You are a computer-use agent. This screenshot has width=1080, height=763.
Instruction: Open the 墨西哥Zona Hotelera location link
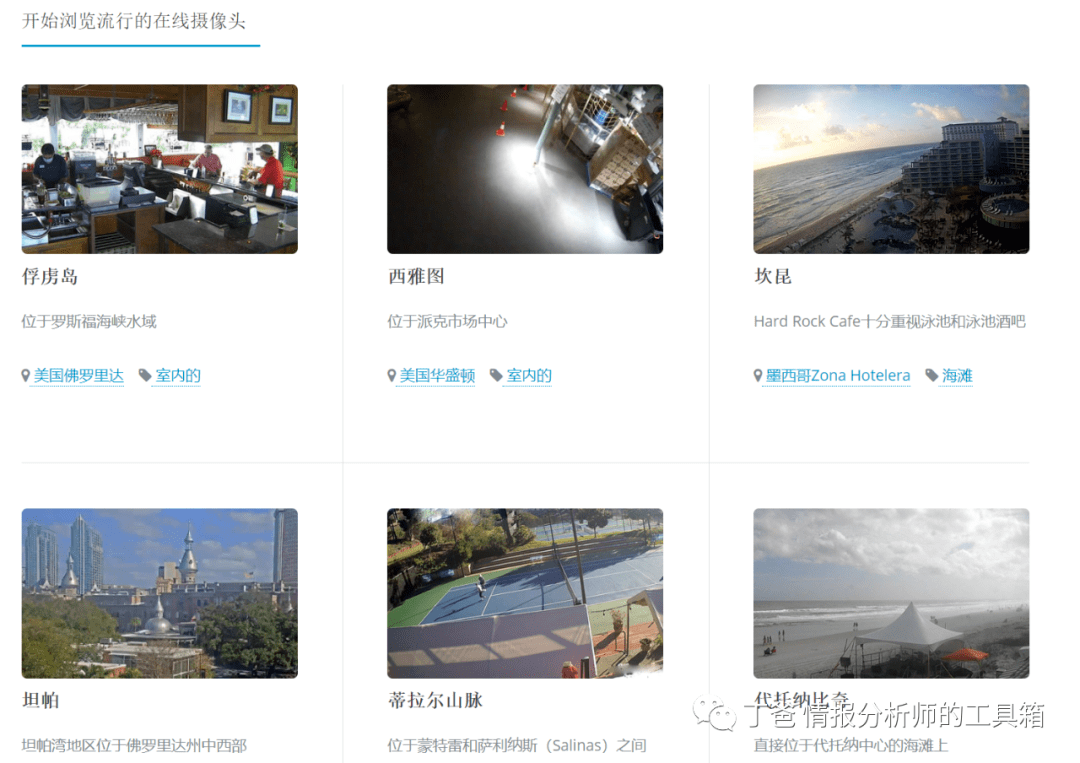[x=838, y=376]
